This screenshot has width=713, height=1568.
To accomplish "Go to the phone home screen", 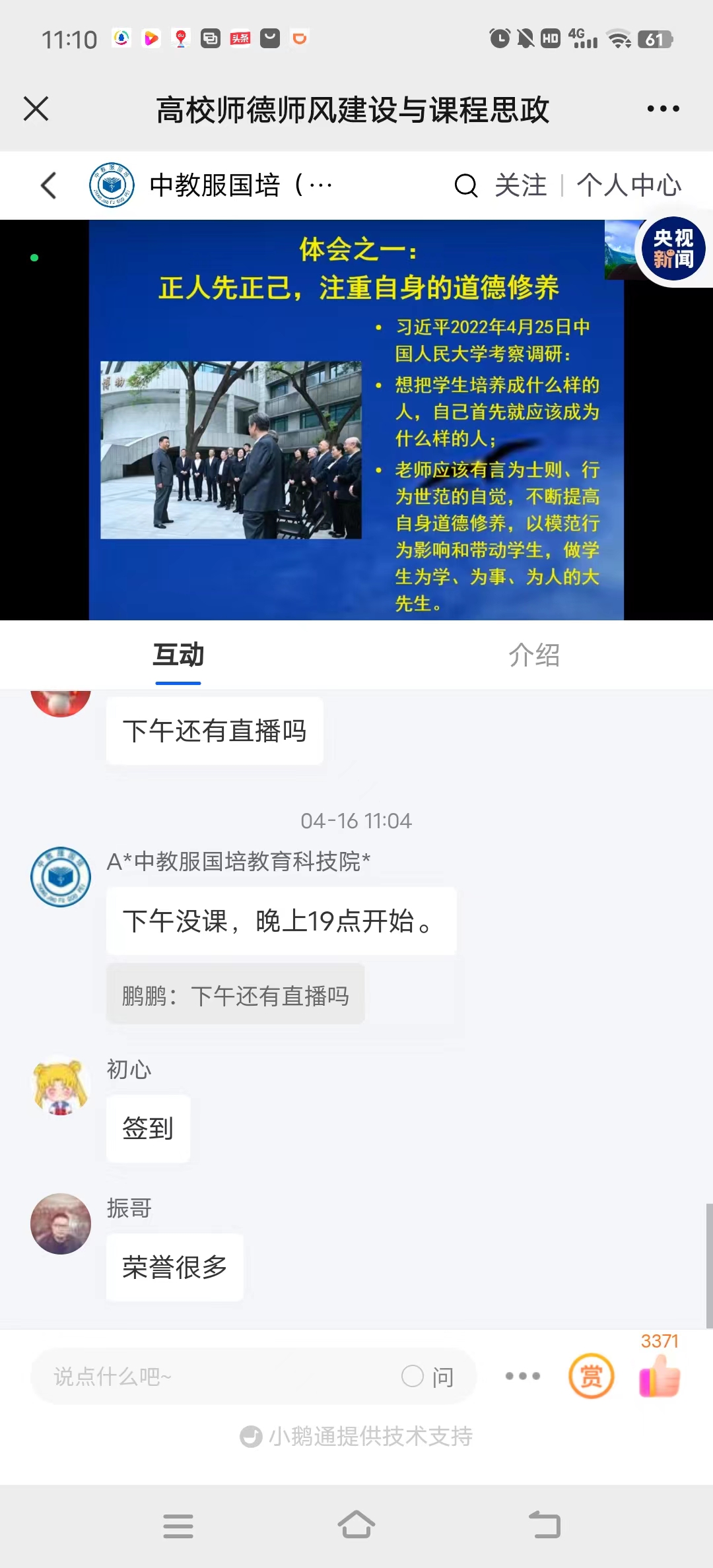I will (356, 1525).
